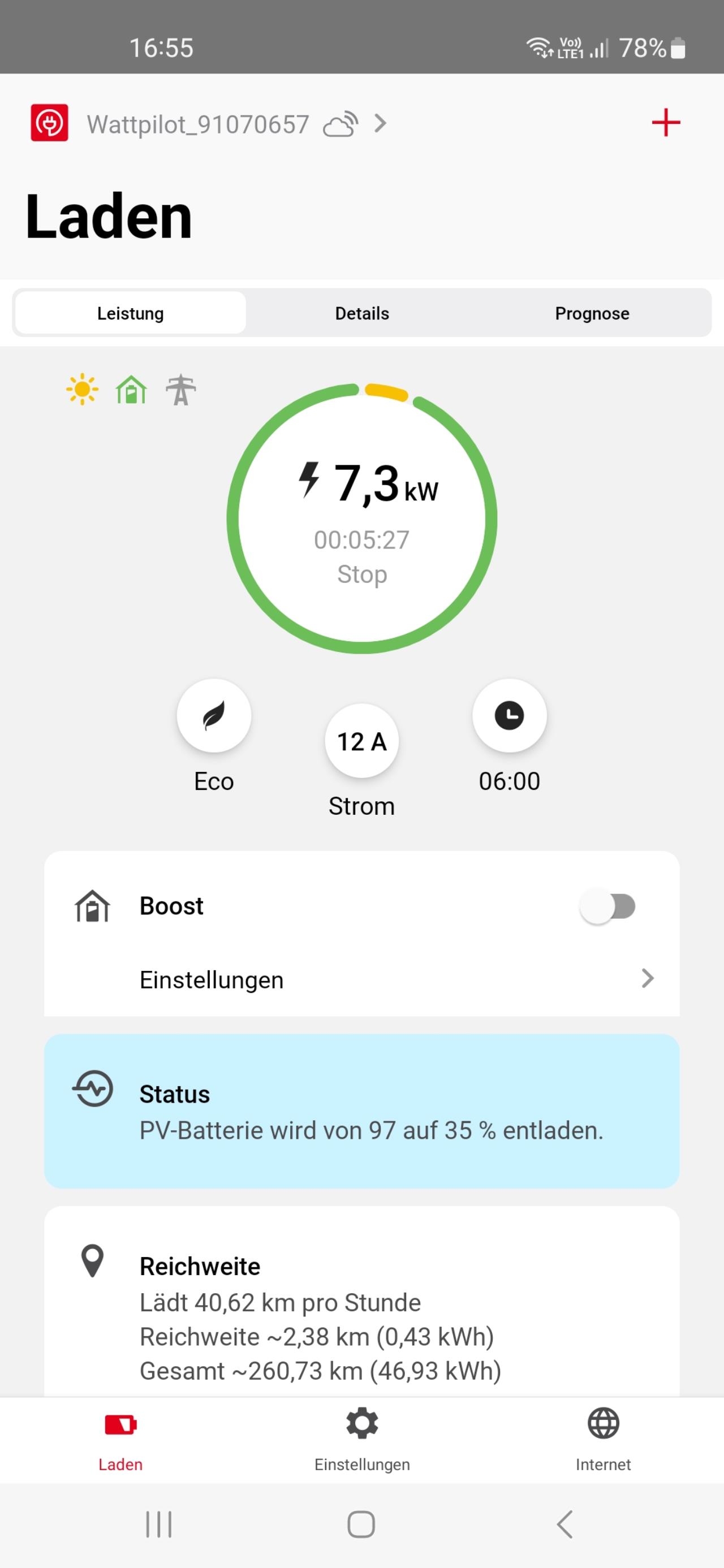Screen dimensions: 724x1568
Task: Select the Eco charging mode
Action: [x=214, y=716]
